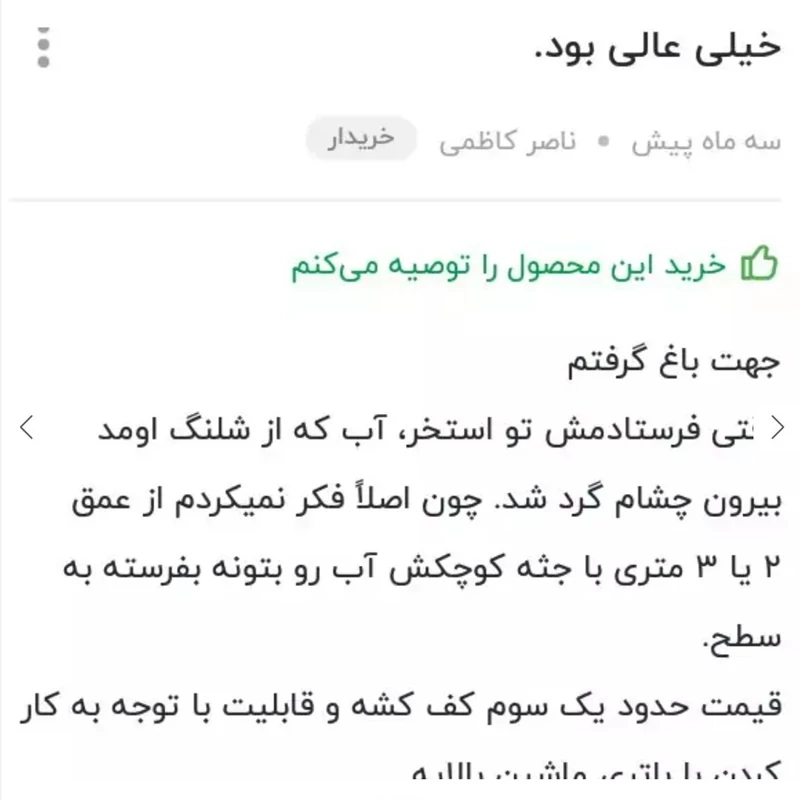Open the three-dot review options menu
The image size is (800, 800).
coord(43,47)
